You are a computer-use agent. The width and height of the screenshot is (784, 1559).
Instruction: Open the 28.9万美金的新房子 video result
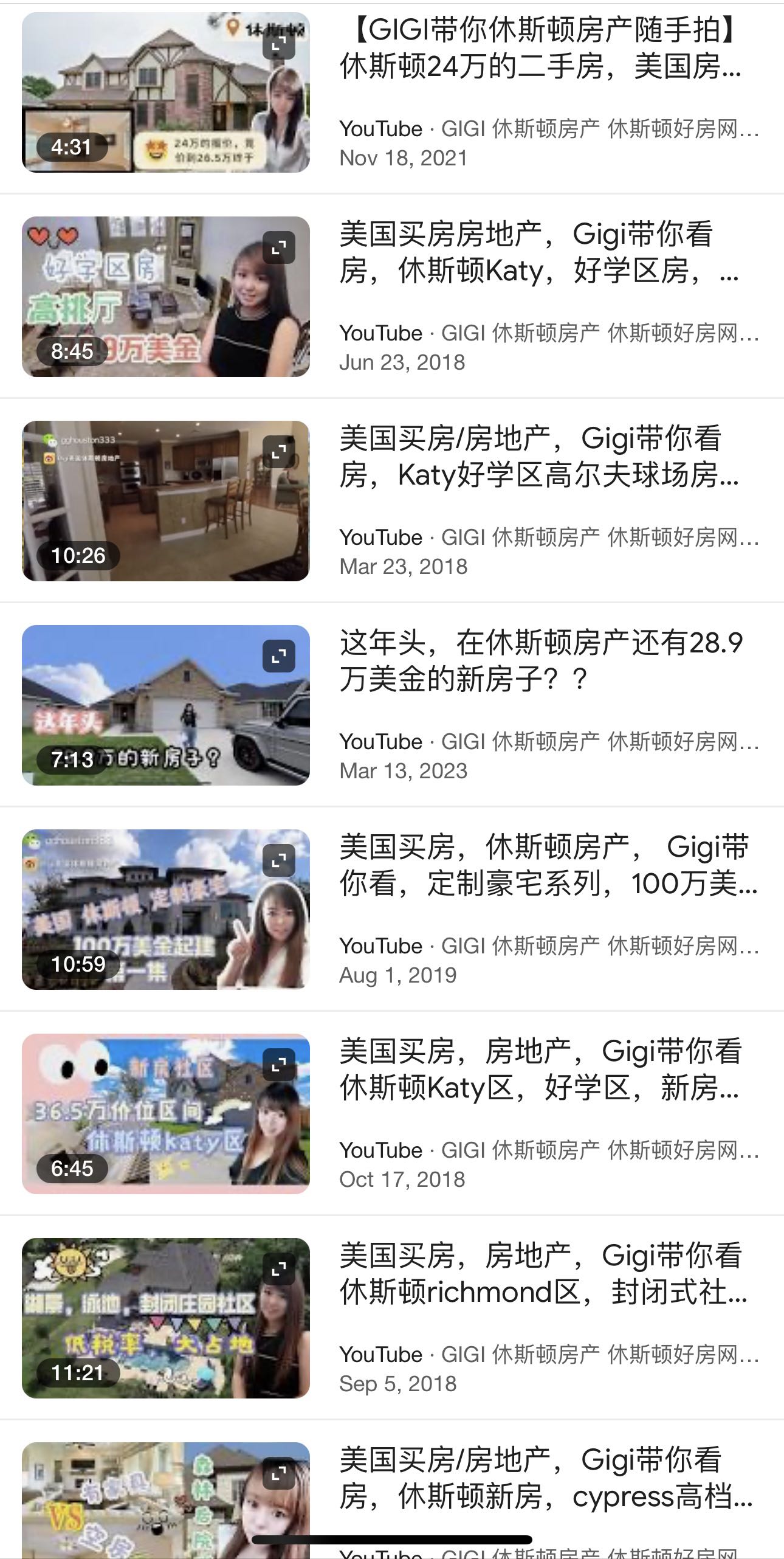point(541,662)
